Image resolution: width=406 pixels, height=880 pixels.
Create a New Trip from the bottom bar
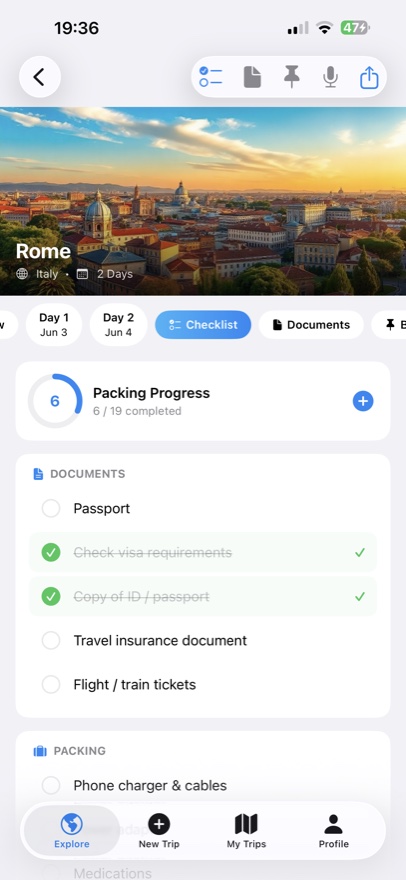[159, 831]
